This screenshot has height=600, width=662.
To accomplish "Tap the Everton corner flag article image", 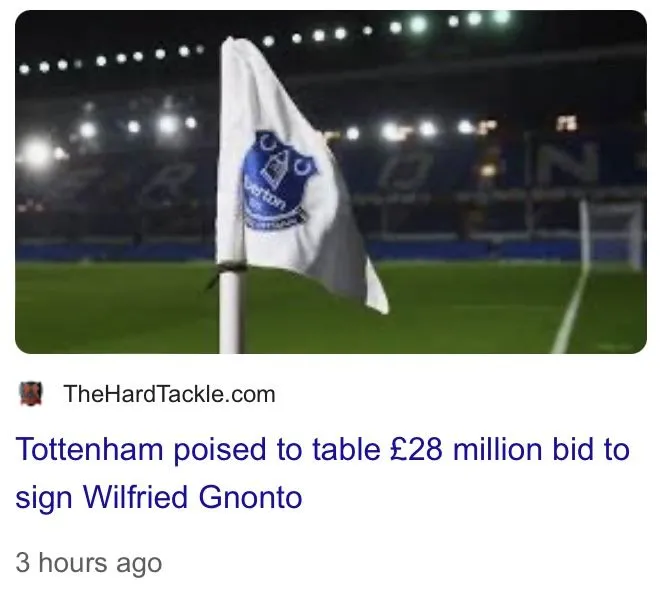I will 330,182.
